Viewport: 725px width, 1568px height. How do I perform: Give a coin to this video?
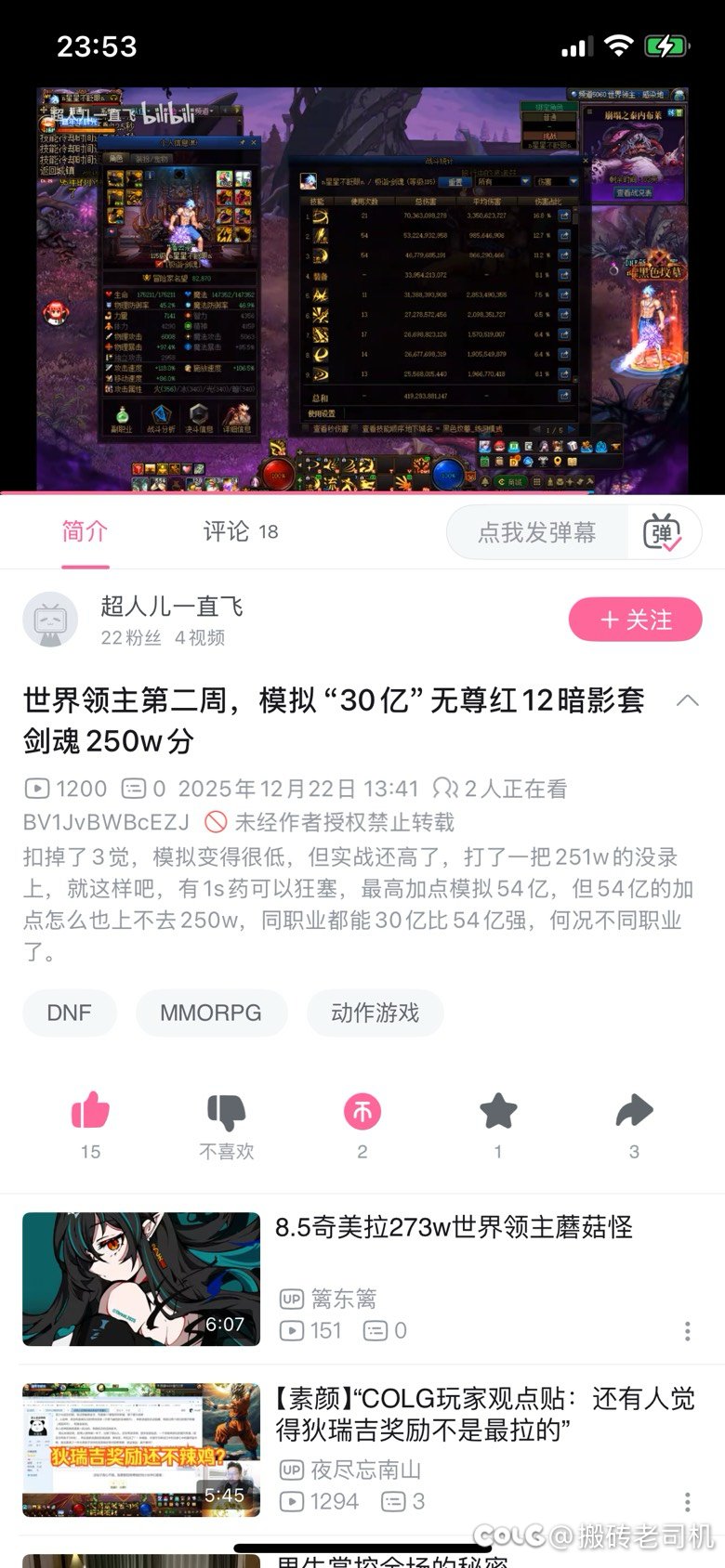pos(362,1112)
